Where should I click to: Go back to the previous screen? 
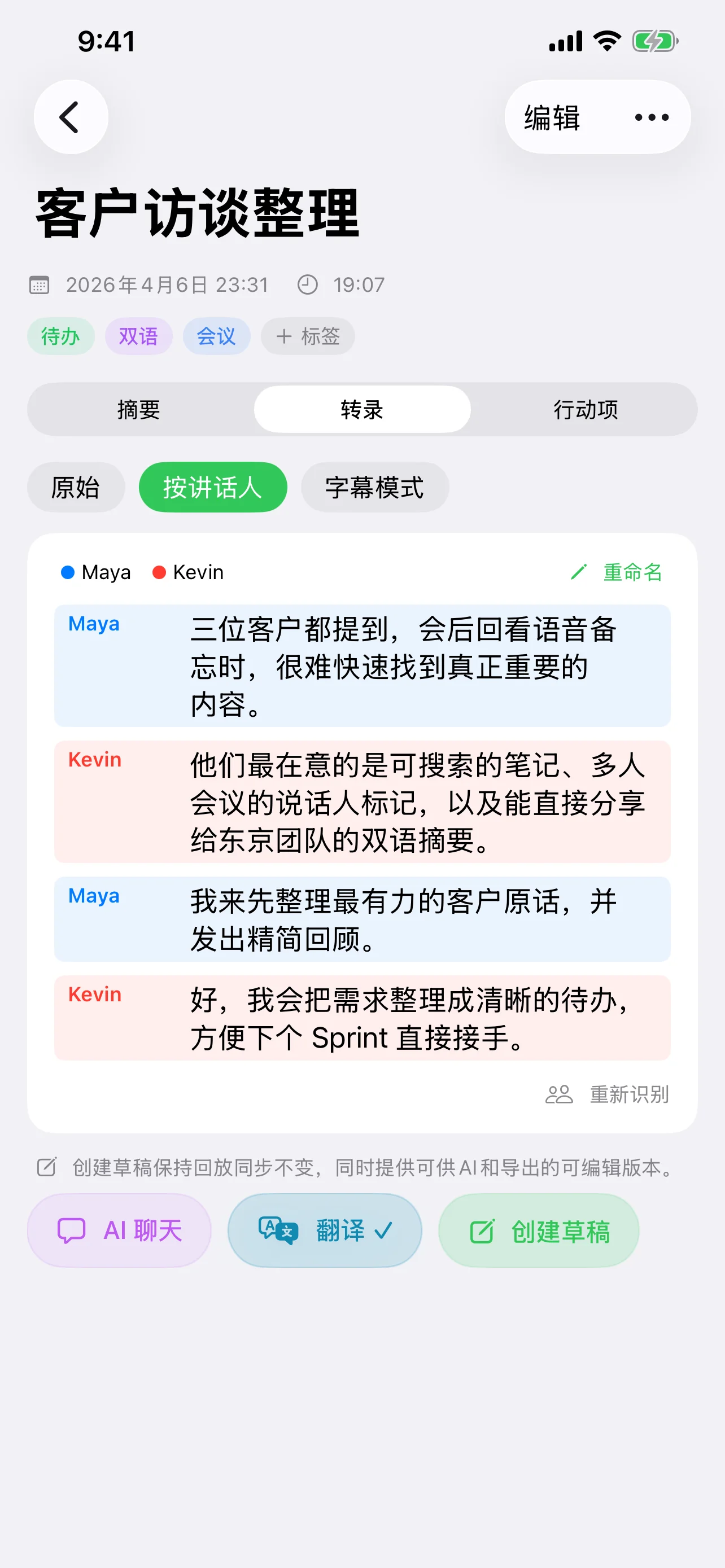tap(71, 117)
